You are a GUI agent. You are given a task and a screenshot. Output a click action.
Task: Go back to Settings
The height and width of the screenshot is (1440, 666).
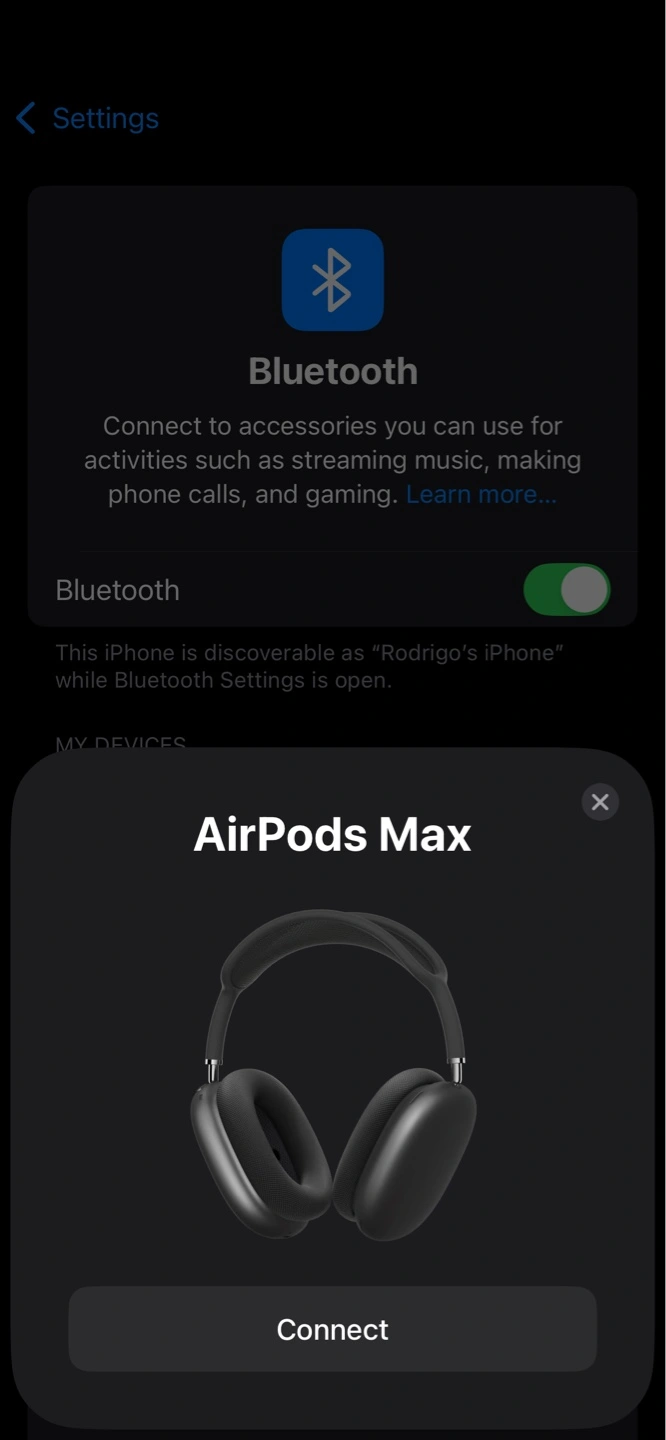point(88,118)
